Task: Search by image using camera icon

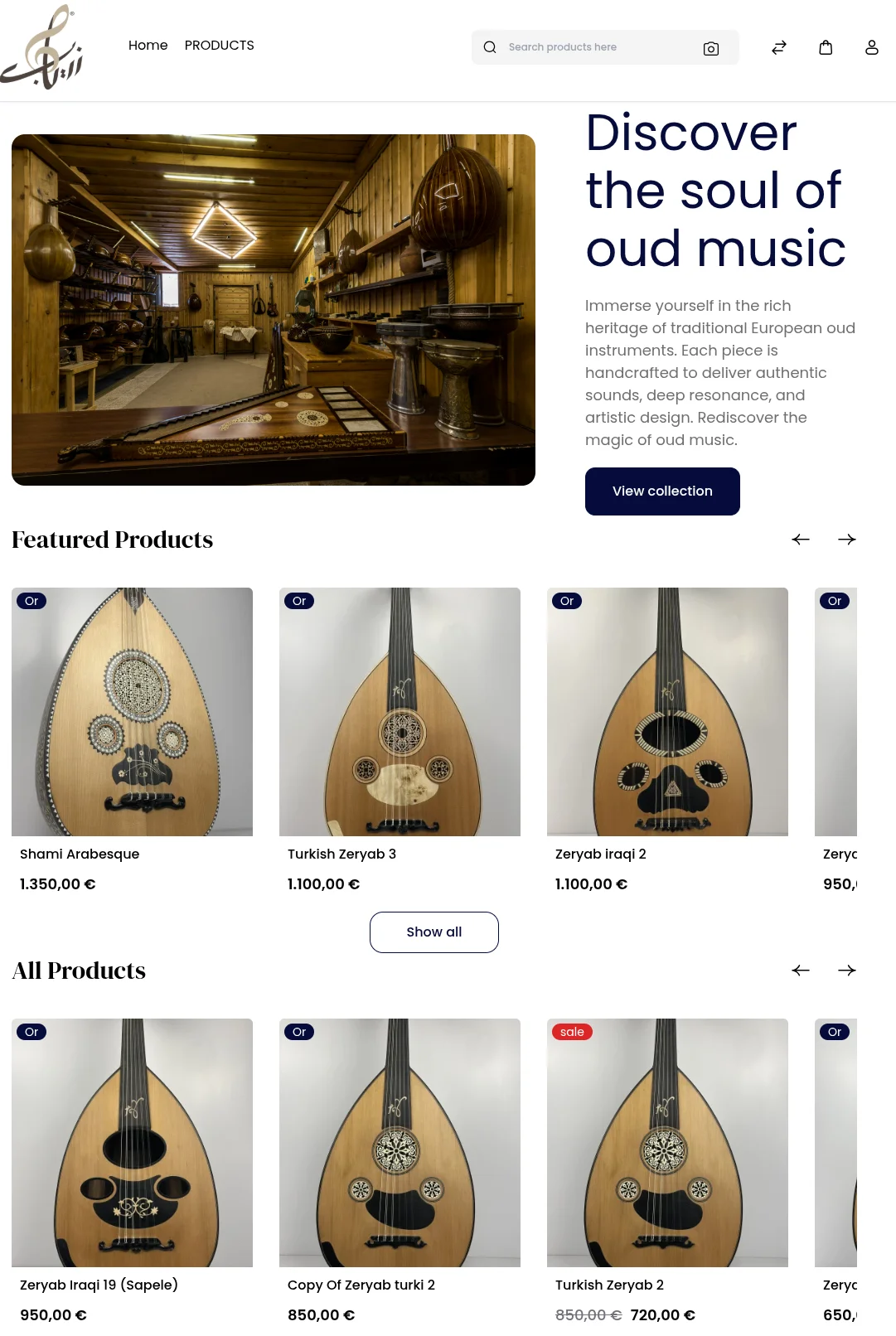Action: point(710,48)
